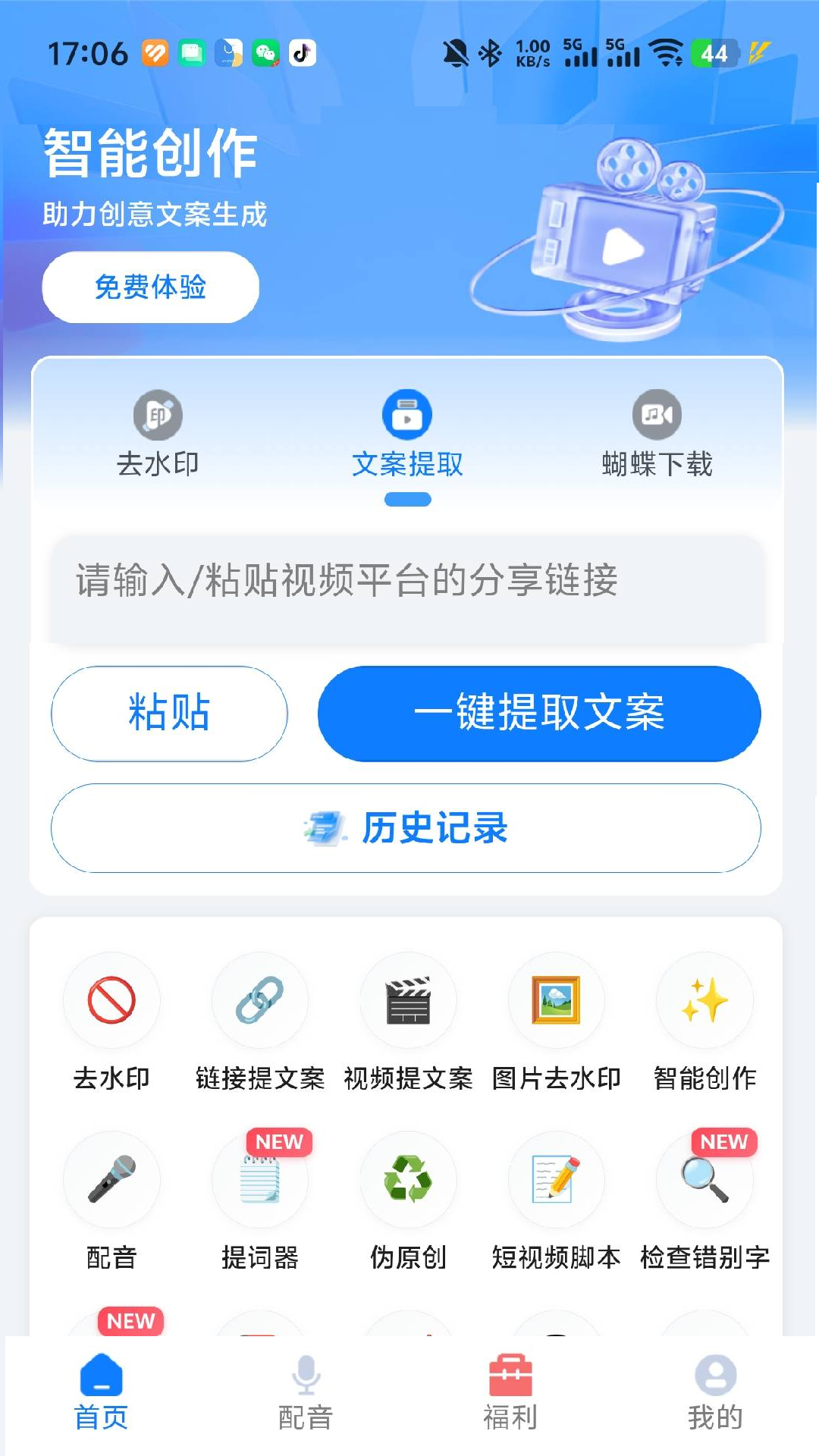The width and height of the screenshot is (819, 1456).
Task: Tap the 粘贴 paste button
Action: 168,714
